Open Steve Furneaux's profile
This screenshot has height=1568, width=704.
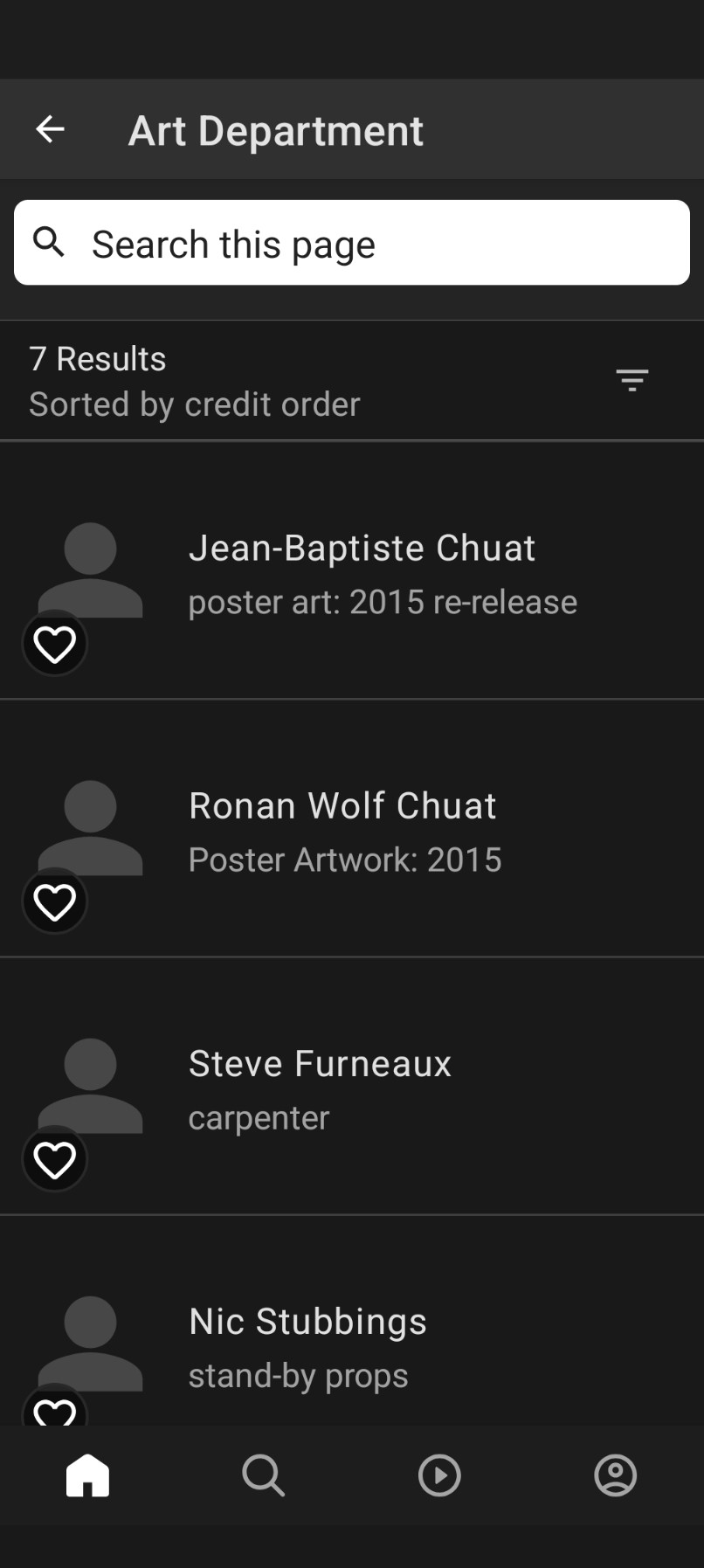[x=352, y=1086]
